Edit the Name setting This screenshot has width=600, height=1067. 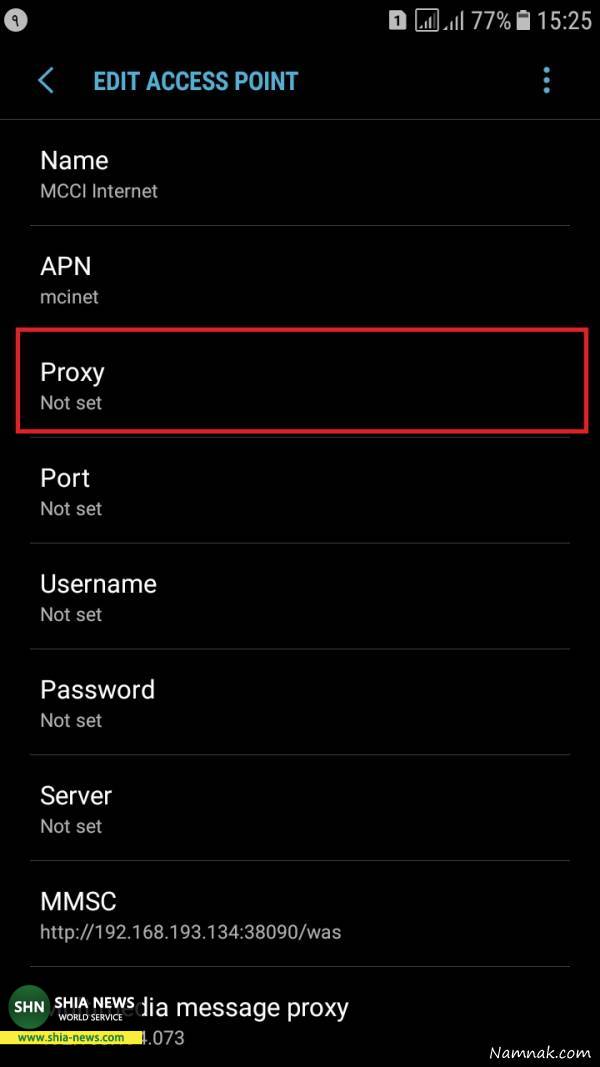click(300, 174)
